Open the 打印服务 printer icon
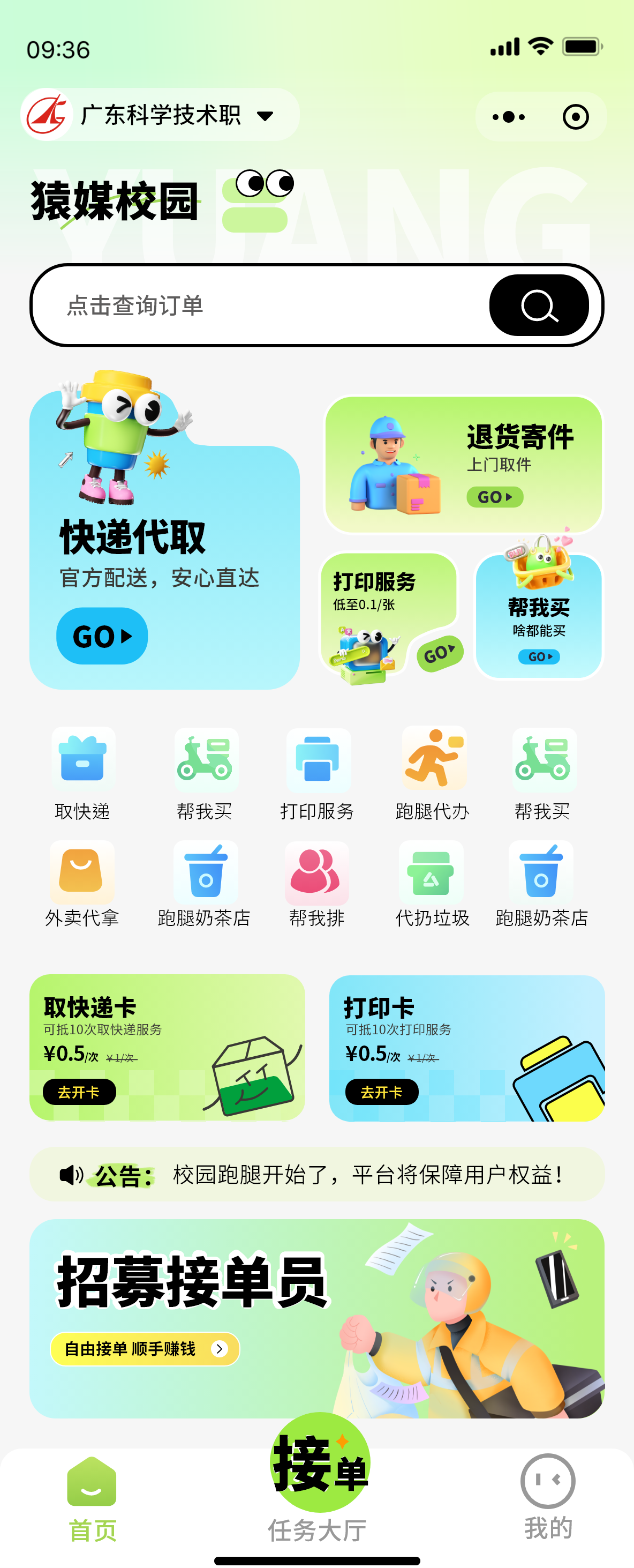This screenshot has height=1568, width=634. tap(317, 759)
